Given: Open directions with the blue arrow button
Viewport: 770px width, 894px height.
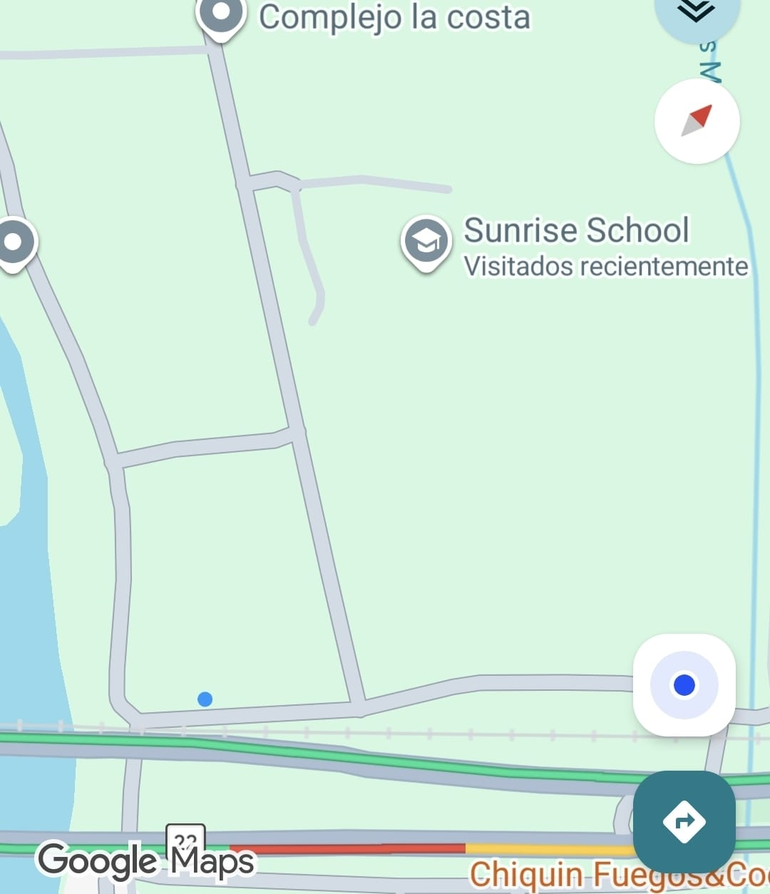Looking at the screenshot, I should pos(684,822).
